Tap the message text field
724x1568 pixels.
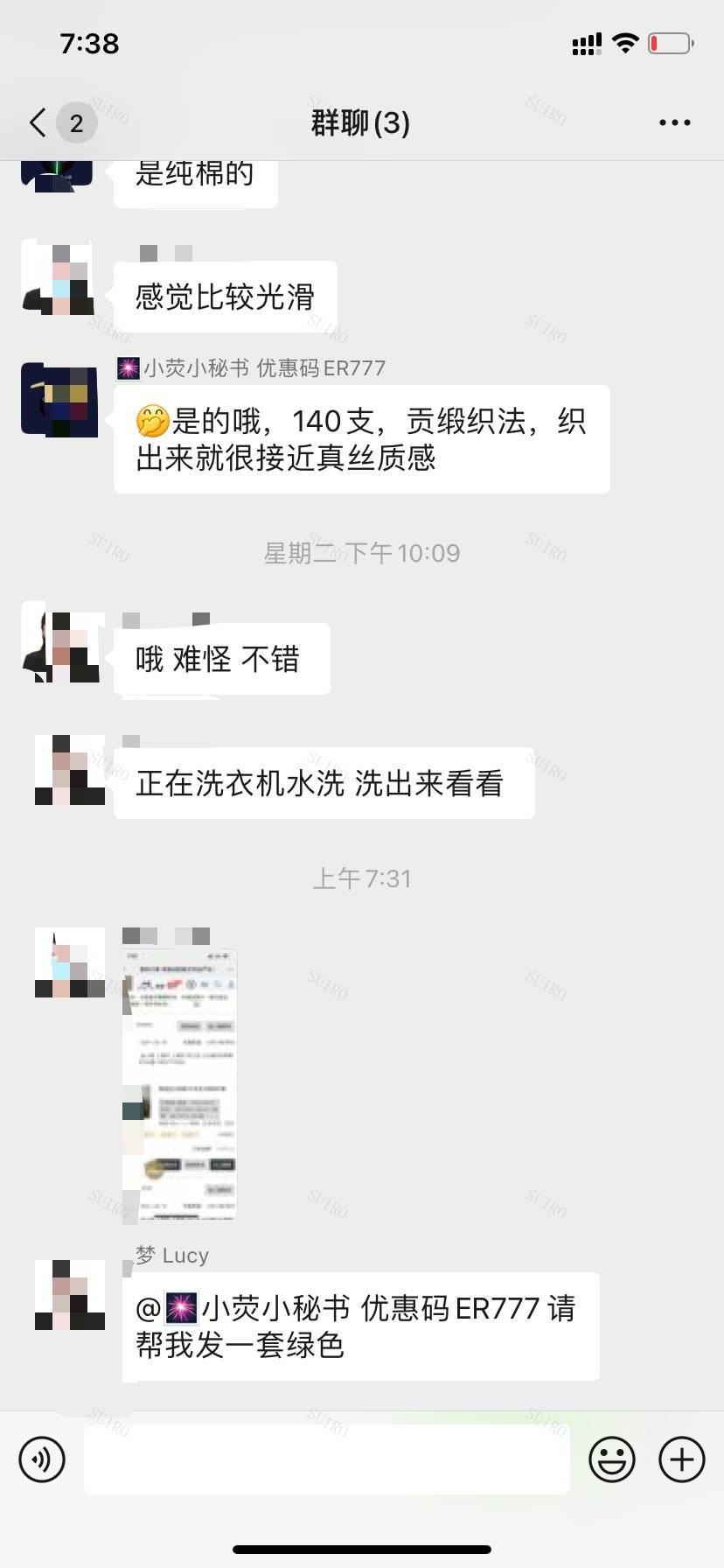326,1459
